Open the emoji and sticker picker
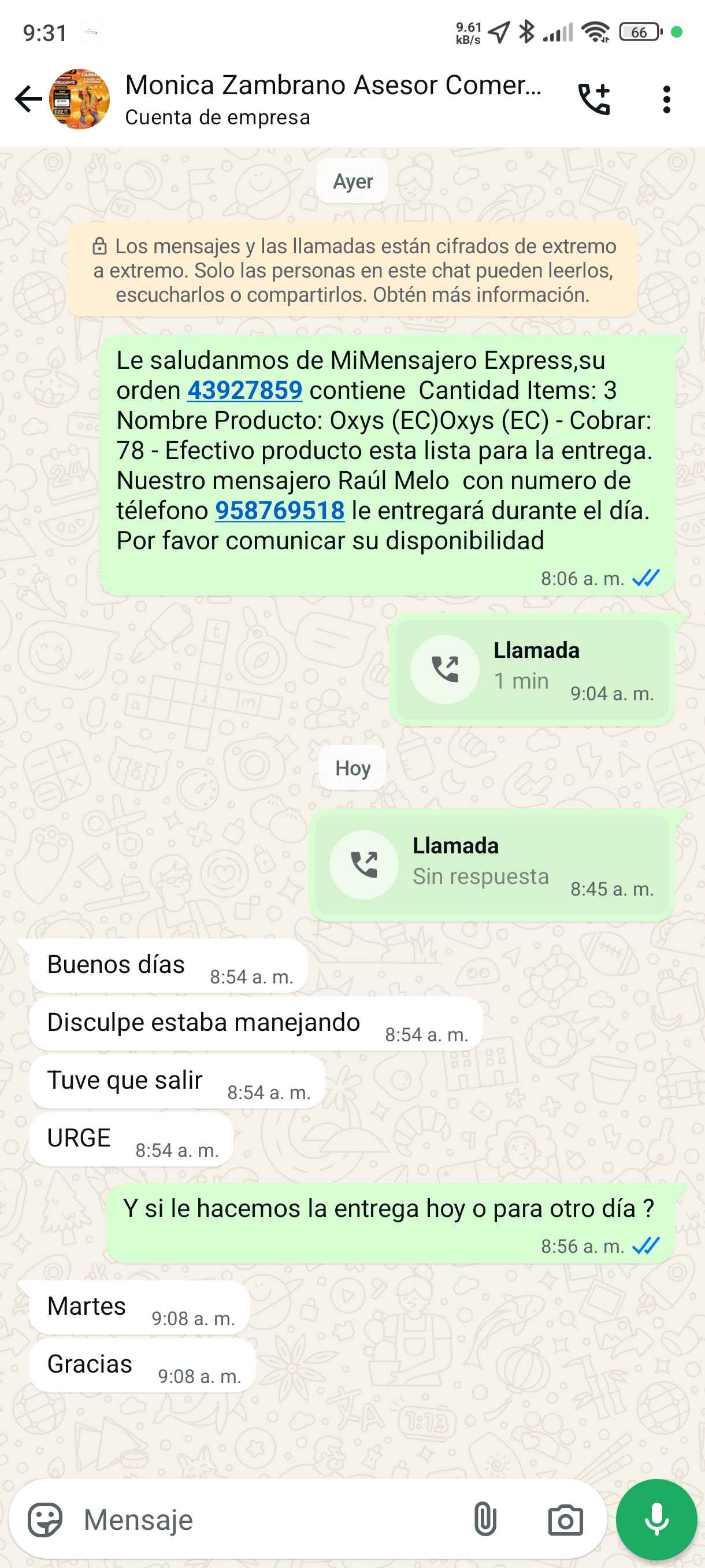 (x=46, y=1519)
